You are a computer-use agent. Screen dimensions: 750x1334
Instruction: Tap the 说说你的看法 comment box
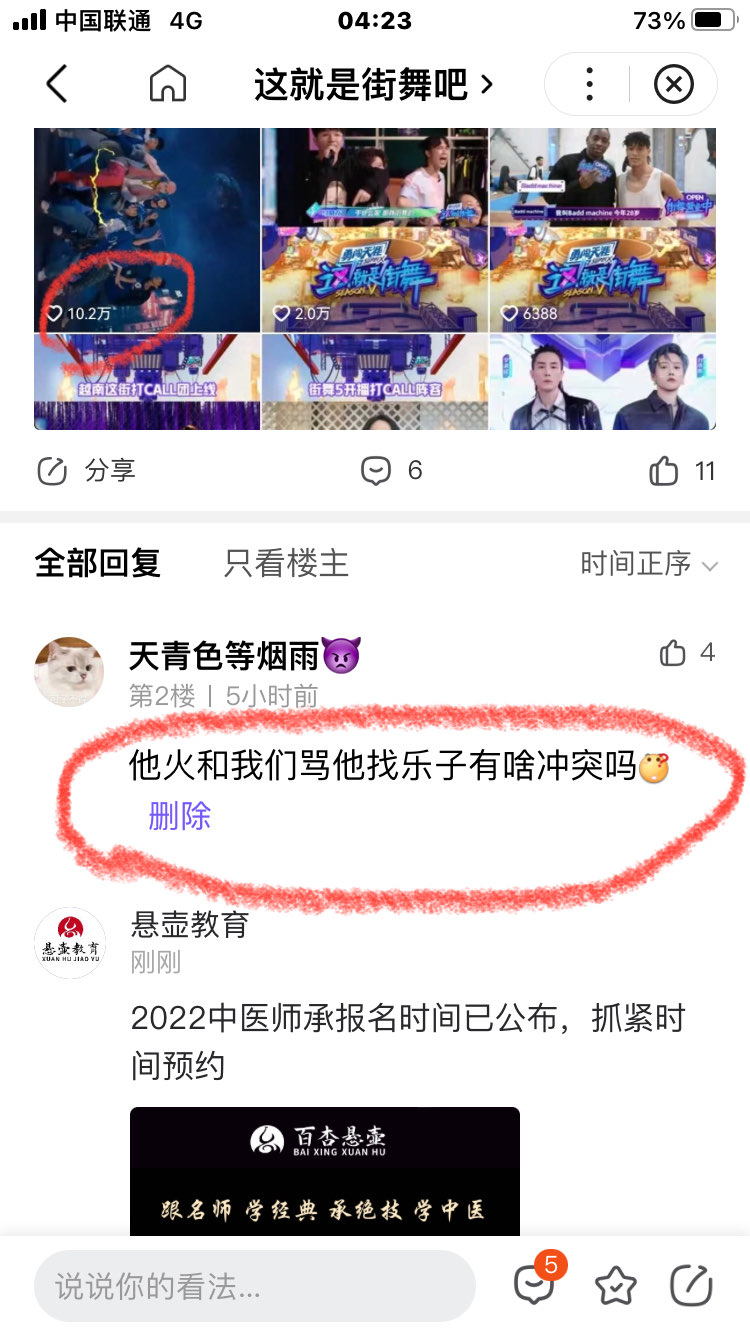pyautogui.click(x=254, y=1286)
